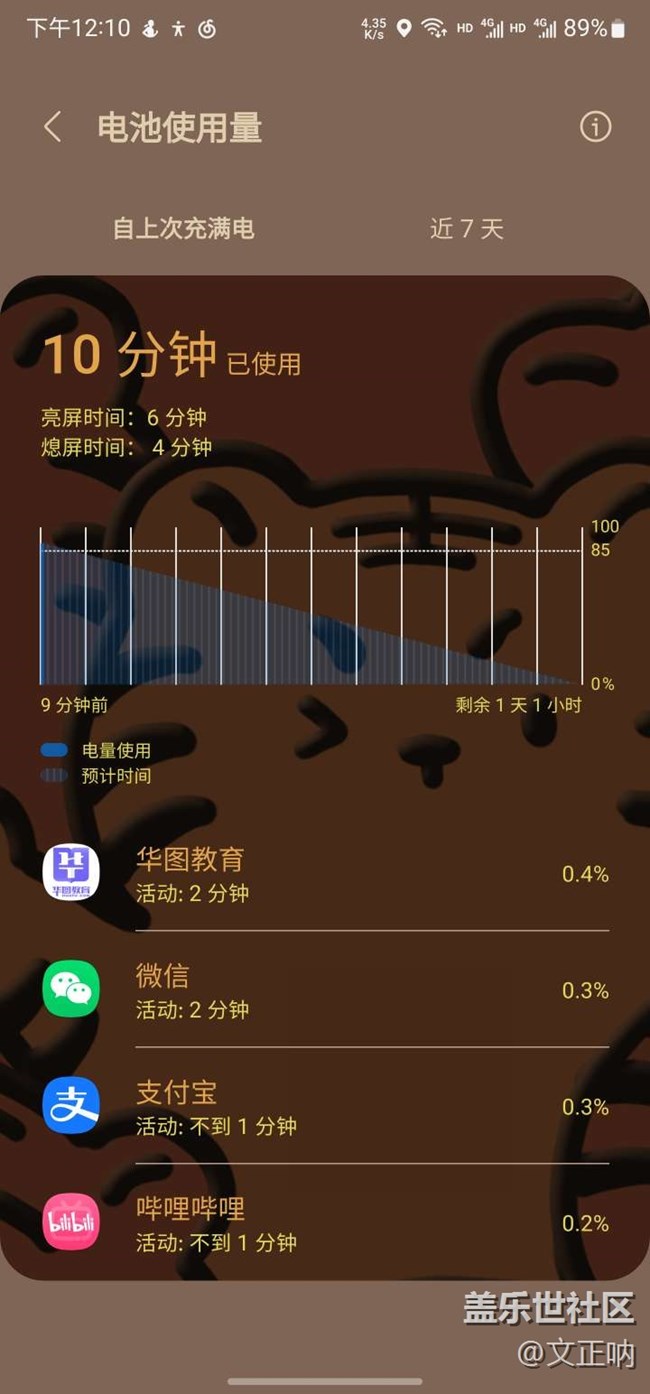Go back from the 电池使用量 page

coord(53,128)
